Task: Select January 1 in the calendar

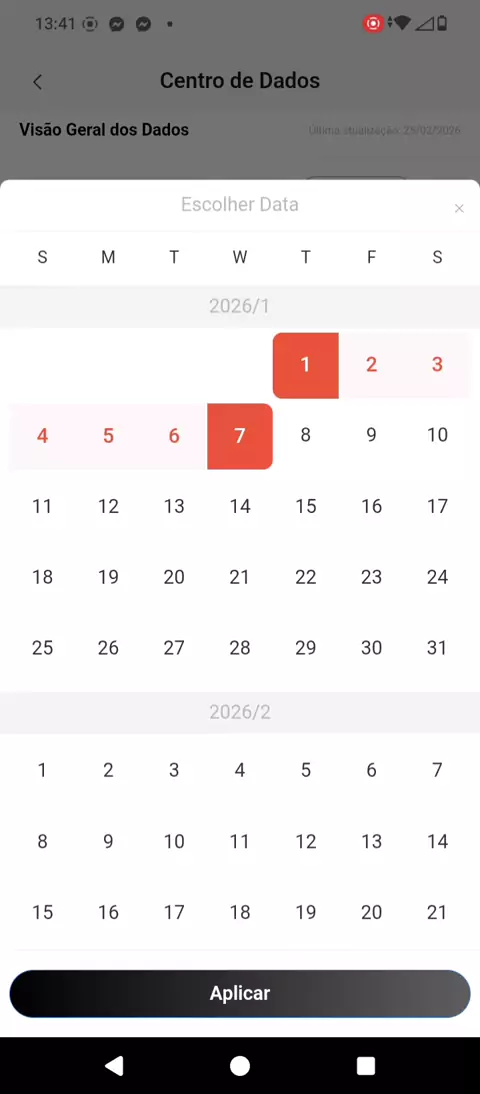Action: 306,365
